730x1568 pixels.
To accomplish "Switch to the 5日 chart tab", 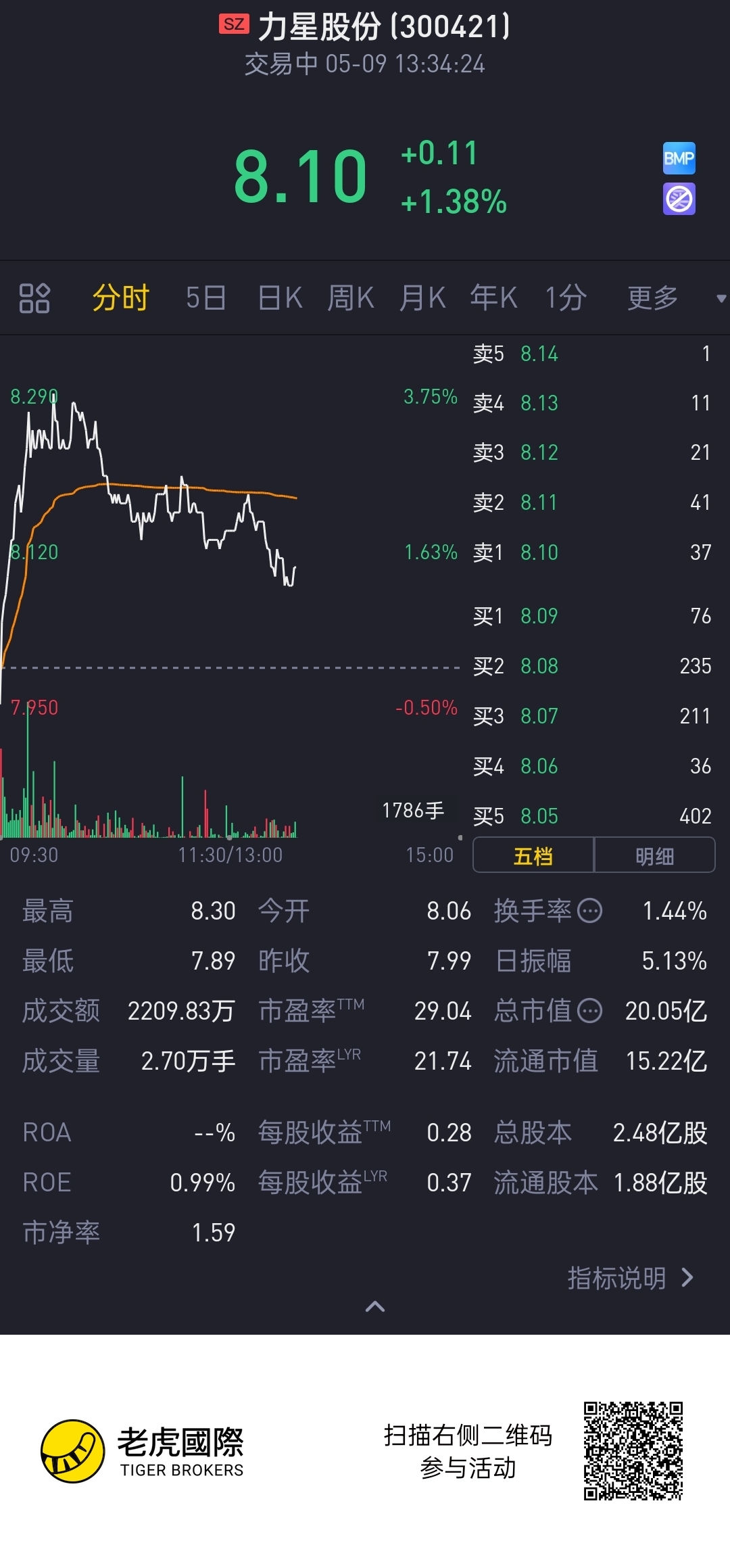I will (x=205, y=298).
